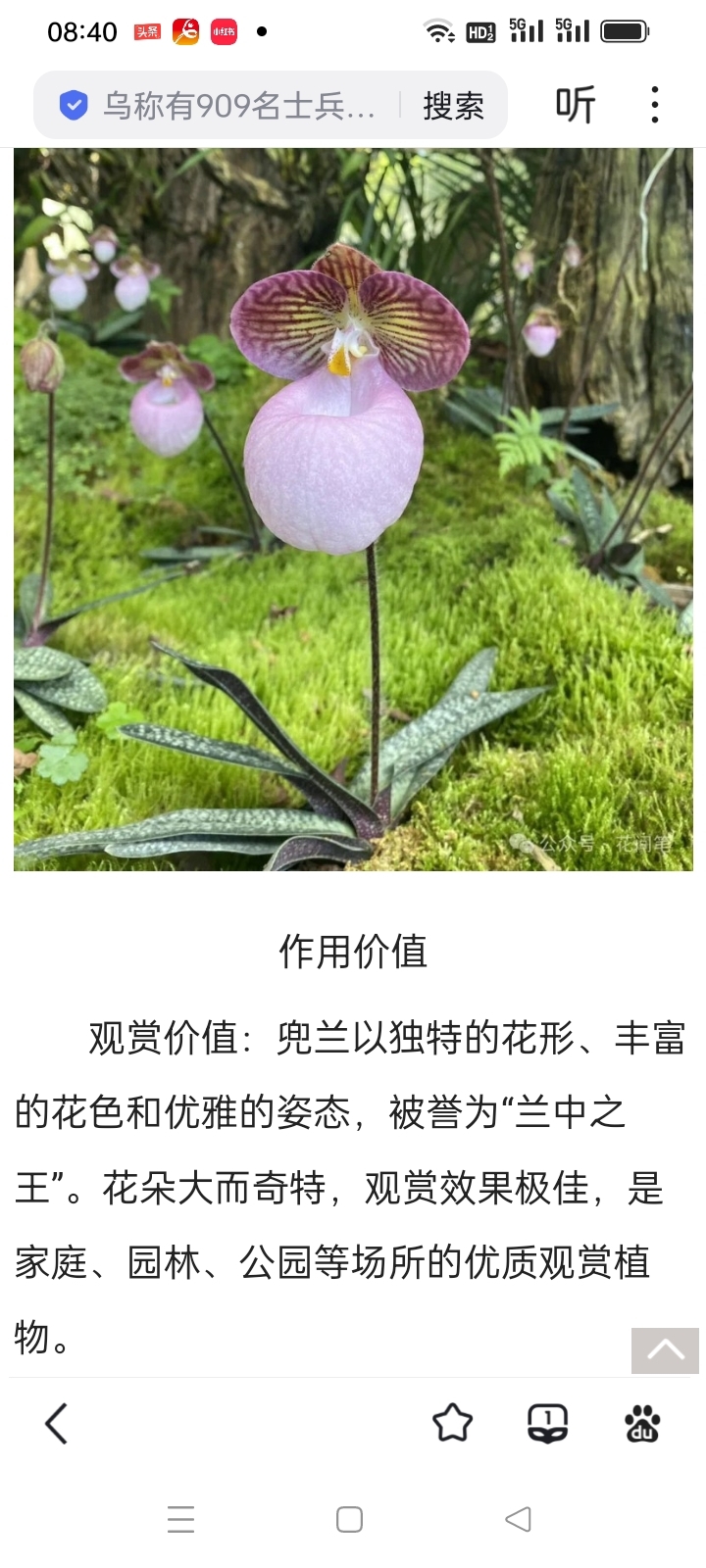Viewport: 706px width, 1568px height.
Task: Tap the 搜索 button
Action: click(x=453, y=105)
